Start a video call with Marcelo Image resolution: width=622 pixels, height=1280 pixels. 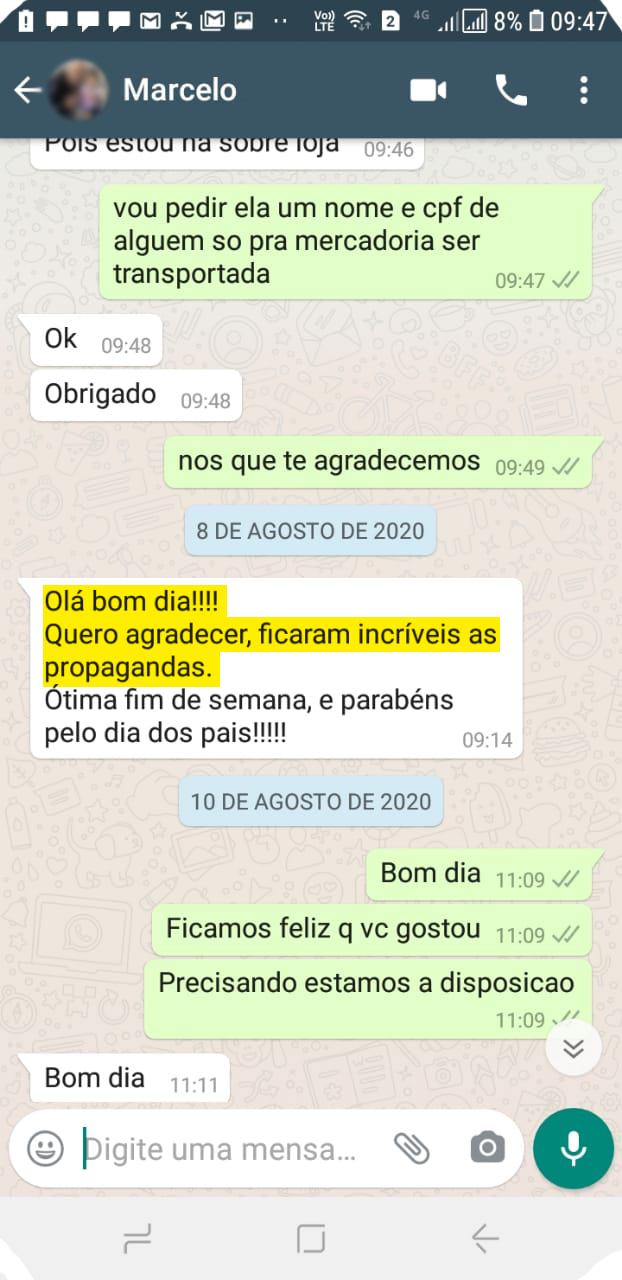428,91
